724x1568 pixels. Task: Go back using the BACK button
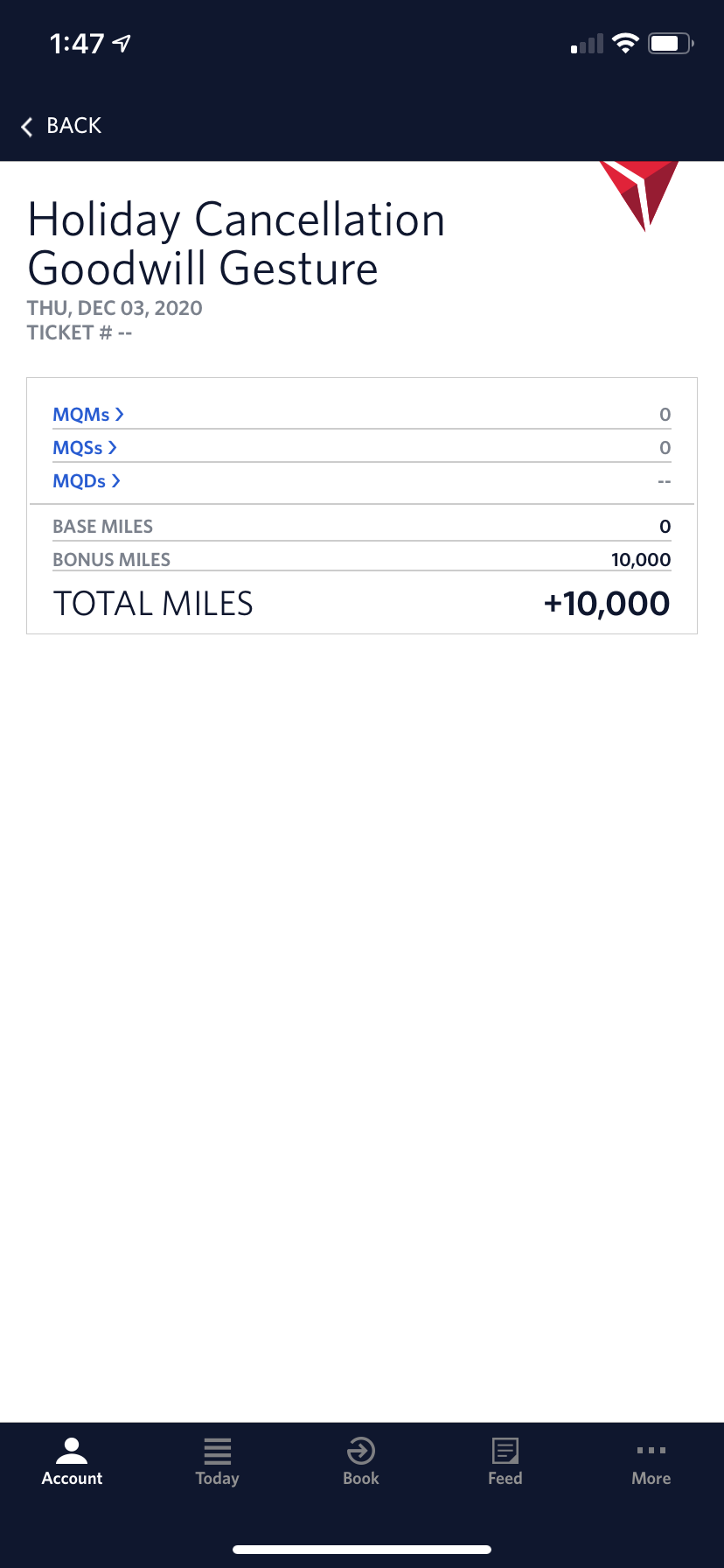61,126
